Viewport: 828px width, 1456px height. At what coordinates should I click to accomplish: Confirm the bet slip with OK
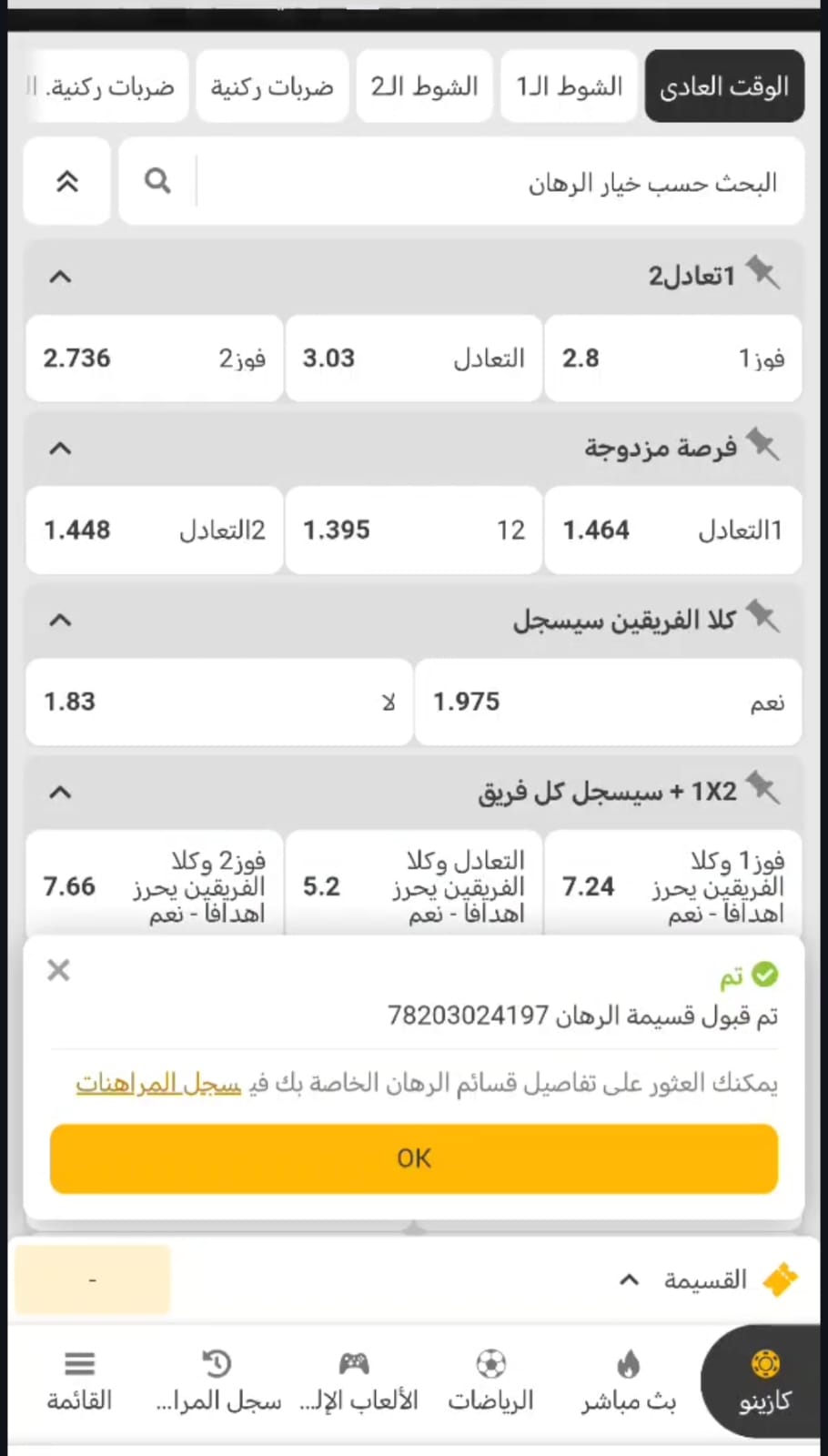click(414, 1158)
